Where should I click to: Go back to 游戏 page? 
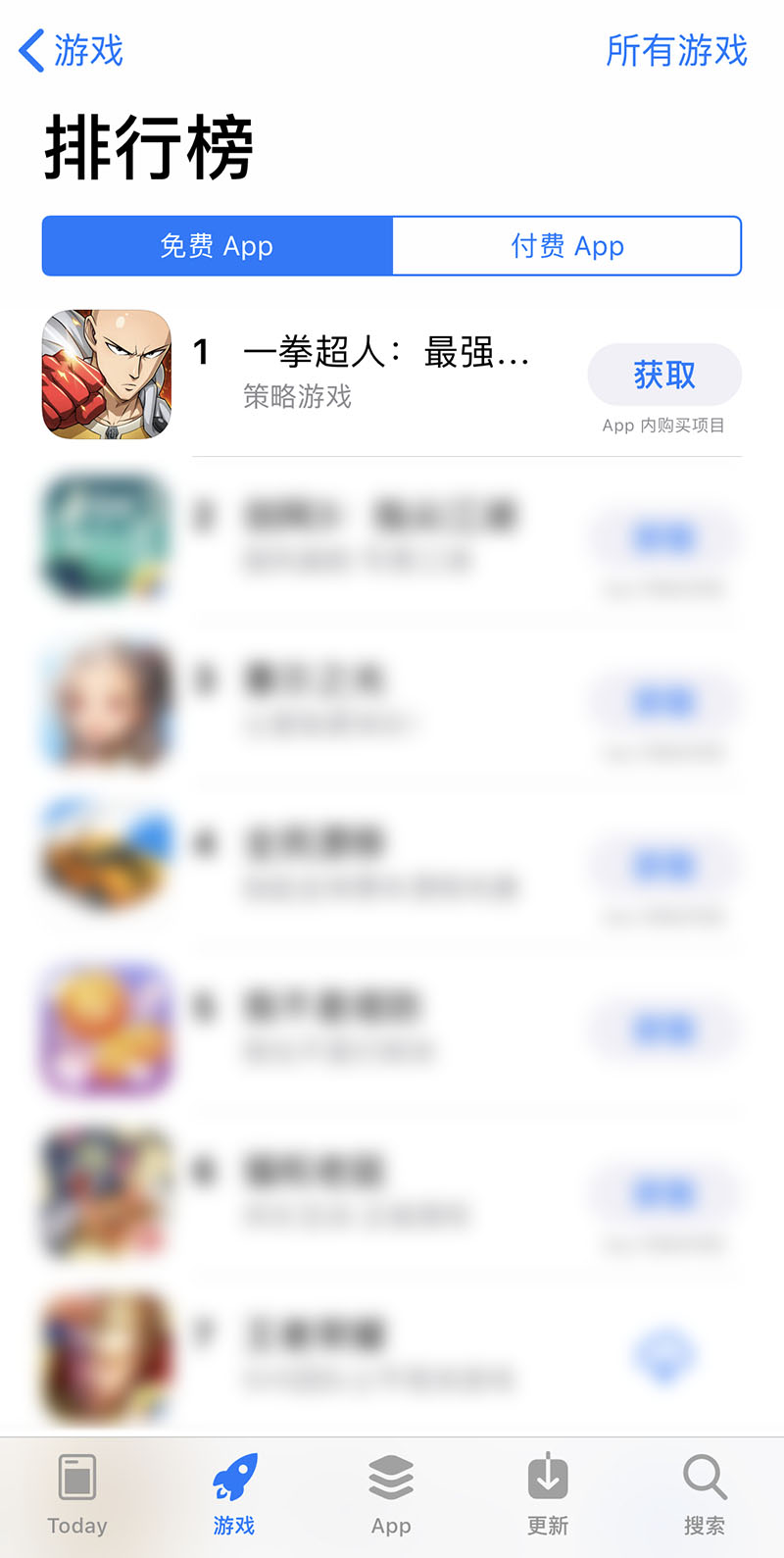pos(71,50)
